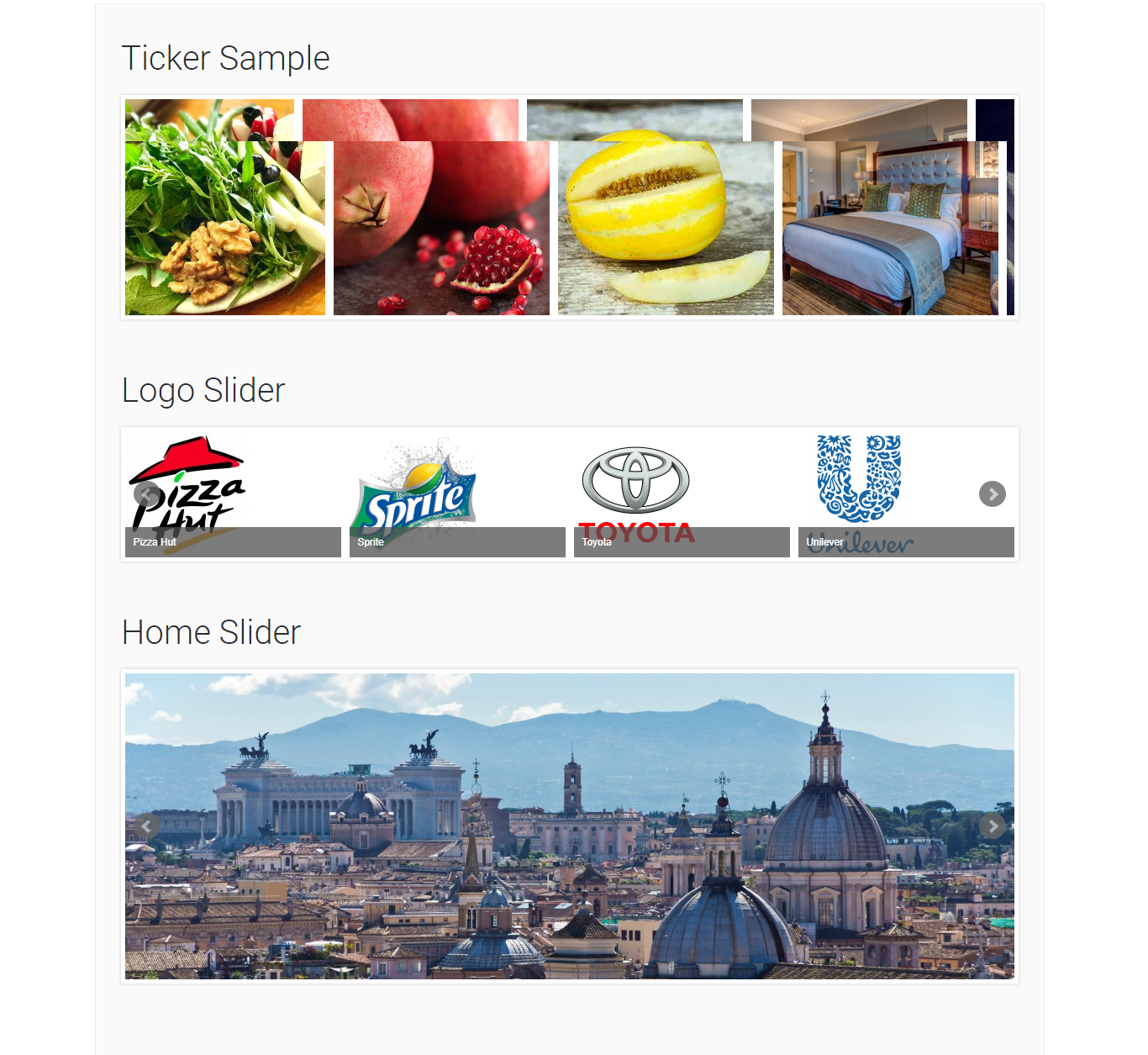Viewport: 1148px width, 1055px height.
Task: Open the hotel bedroom ticker image
Action: [890, 229]
